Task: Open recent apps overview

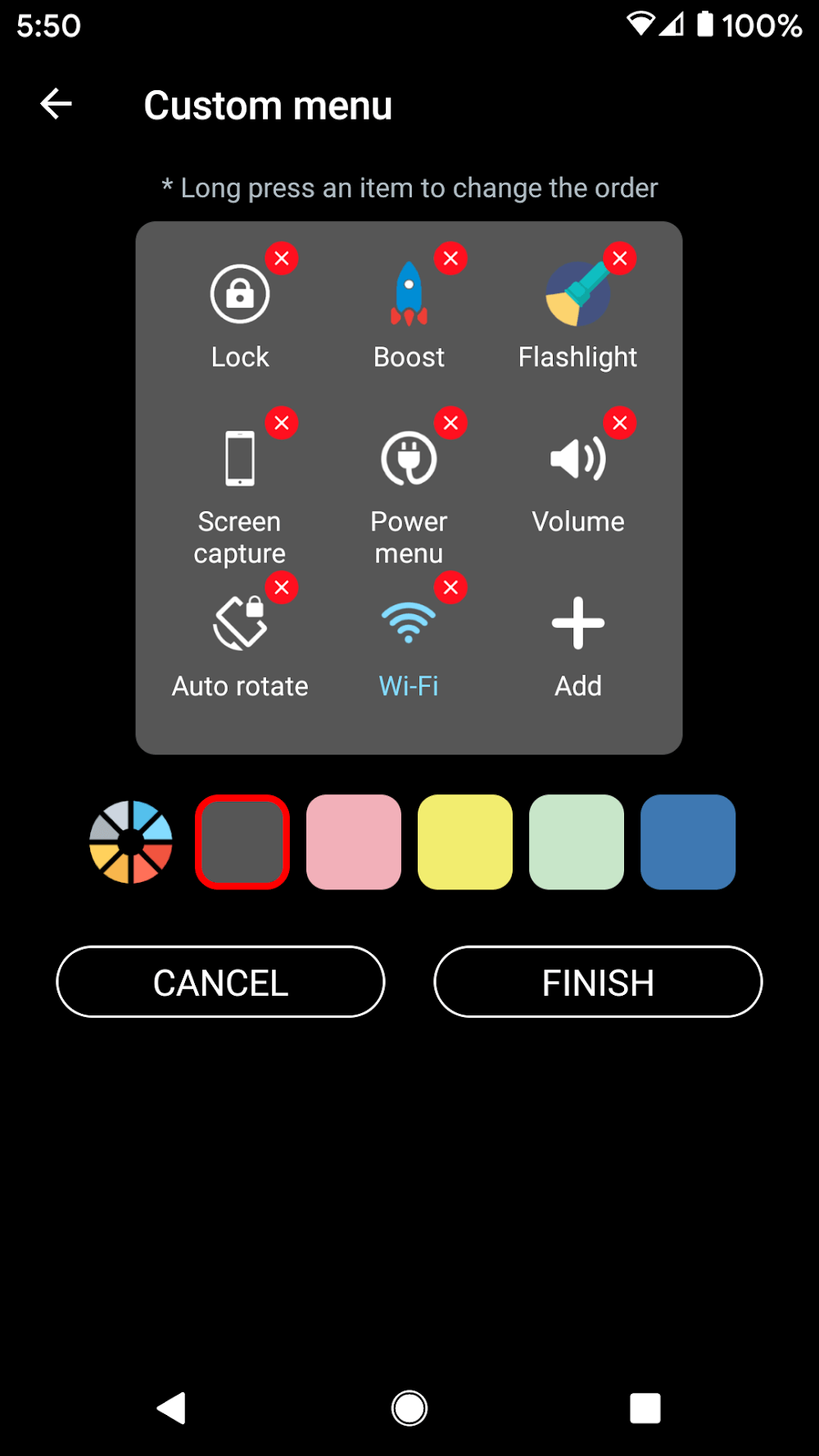Action: (645, 1409)
